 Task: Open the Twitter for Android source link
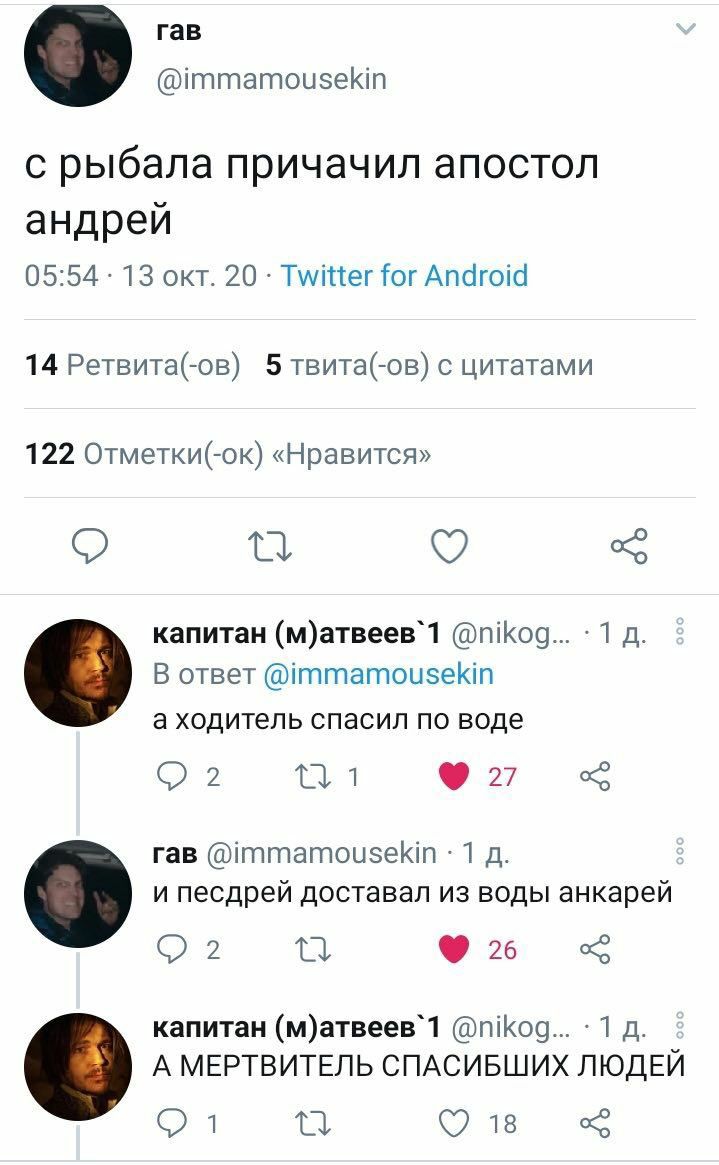(404, 275)
